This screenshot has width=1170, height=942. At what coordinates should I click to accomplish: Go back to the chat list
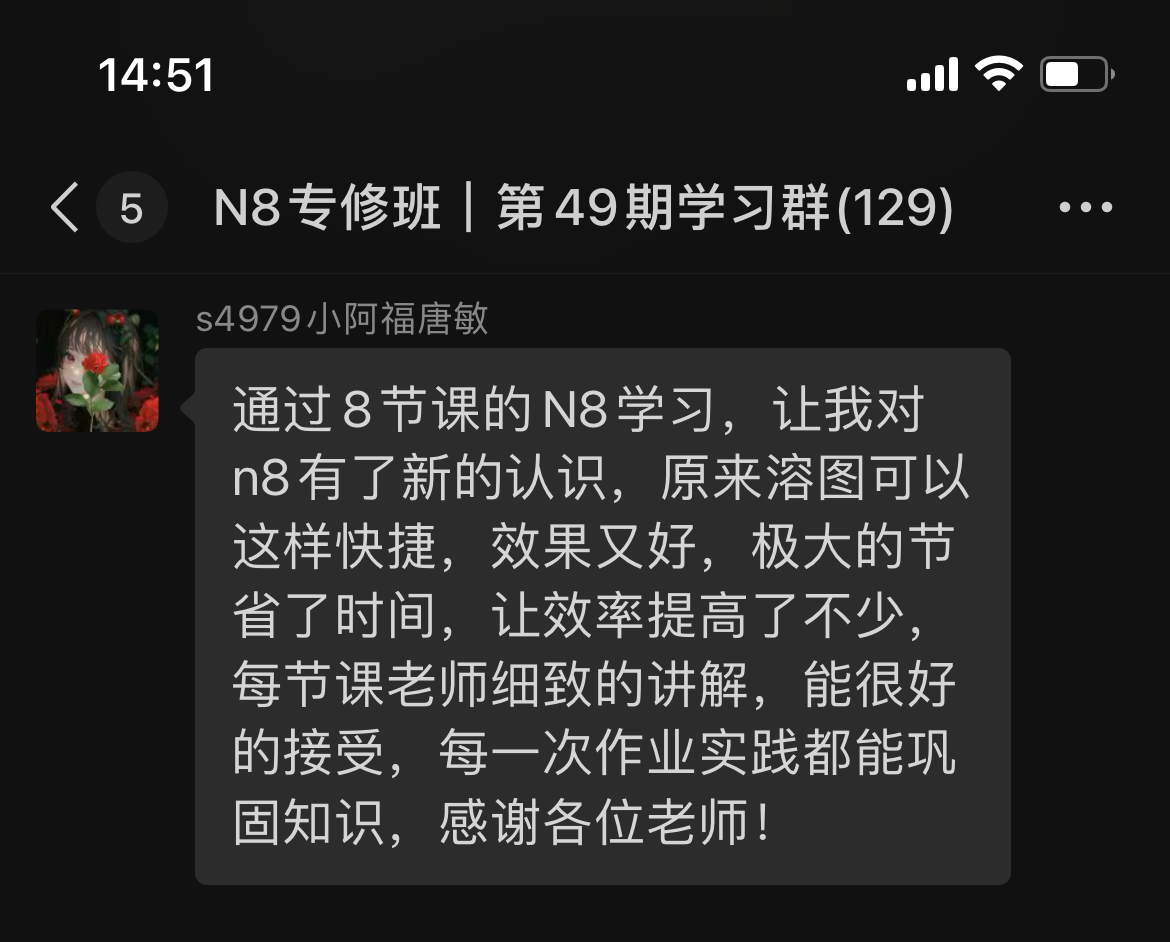[x=66, y=208]
